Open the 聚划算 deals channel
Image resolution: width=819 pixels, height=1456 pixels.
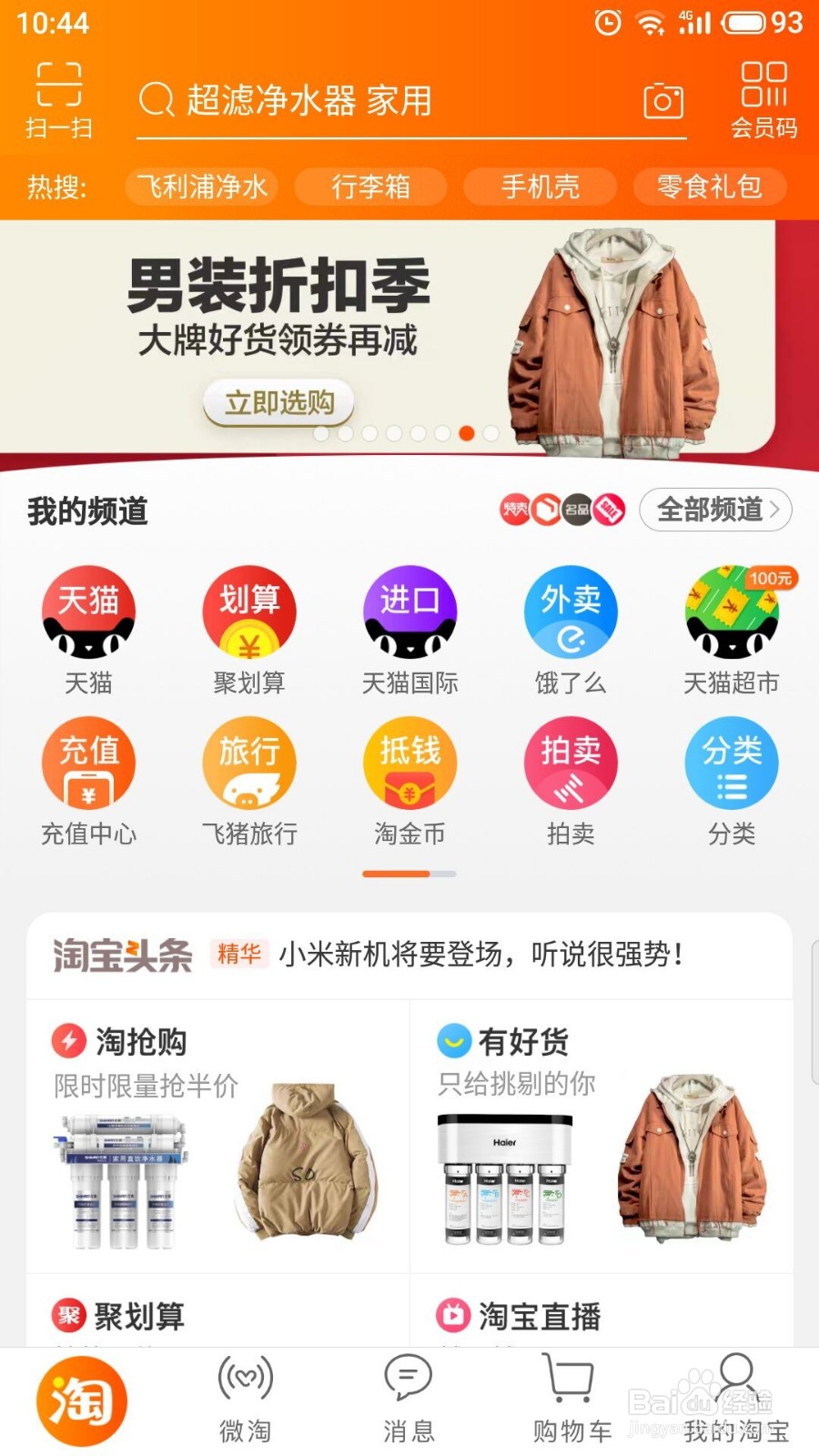tap(248, 626)
